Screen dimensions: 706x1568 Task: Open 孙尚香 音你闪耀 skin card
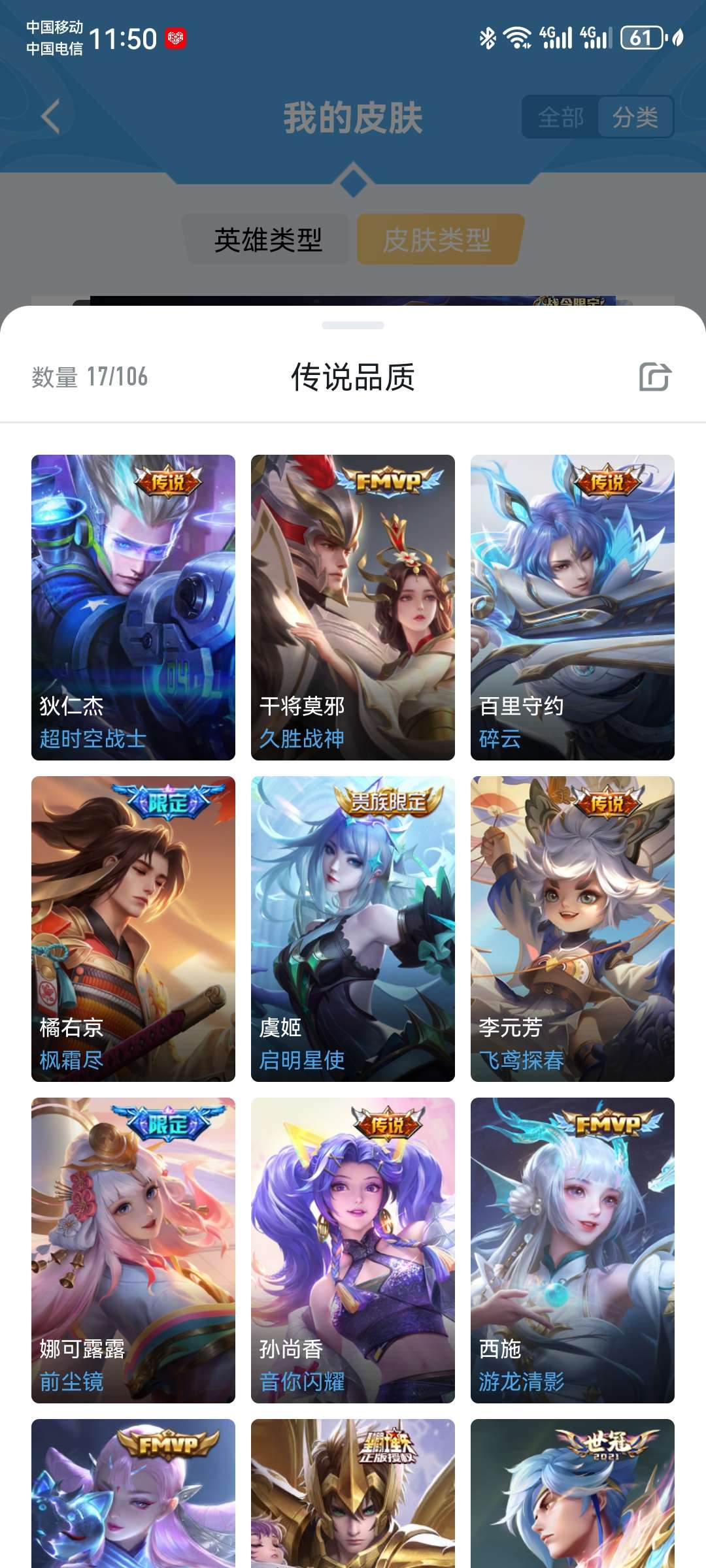coord(353,1250)
